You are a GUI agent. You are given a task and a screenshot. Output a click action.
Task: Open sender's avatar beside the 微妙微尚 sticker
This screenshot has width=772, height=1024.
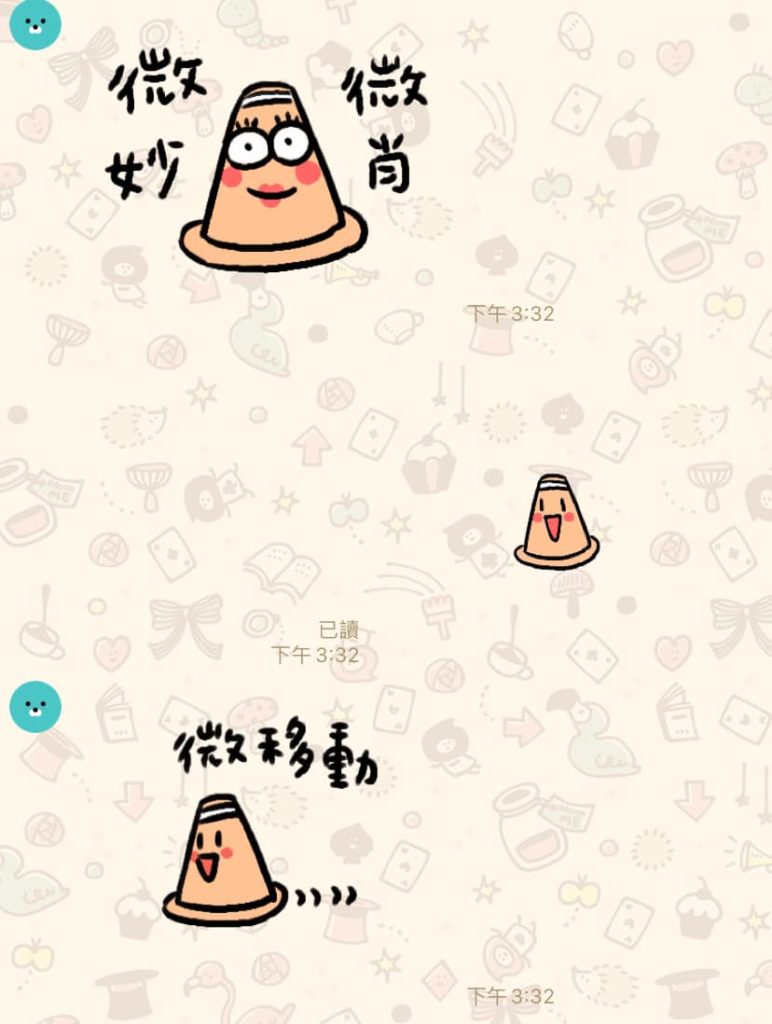[x=35, y=25]
